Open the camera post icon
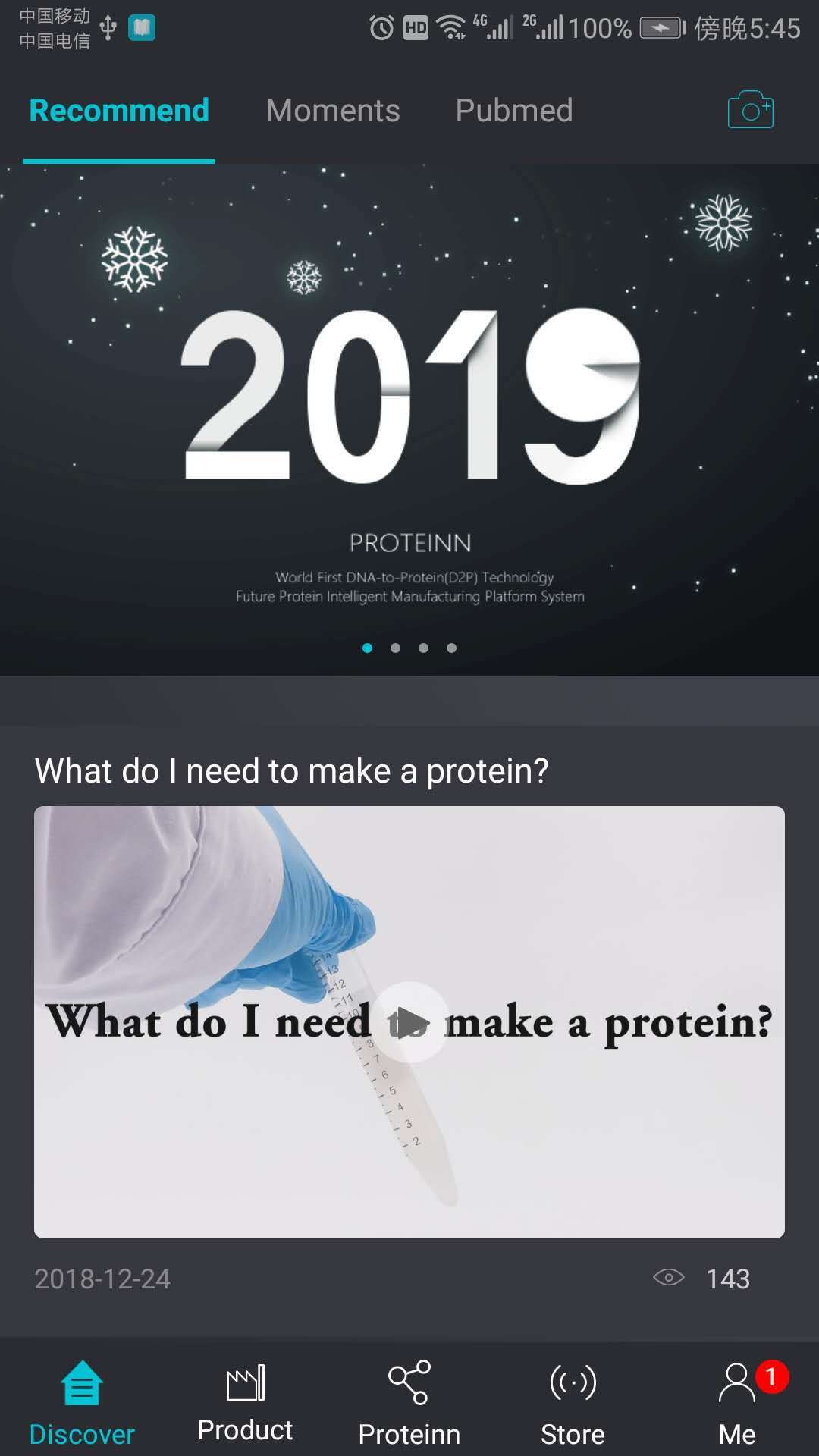Viewport: 819px width, 1456px height. pos(750,111)
